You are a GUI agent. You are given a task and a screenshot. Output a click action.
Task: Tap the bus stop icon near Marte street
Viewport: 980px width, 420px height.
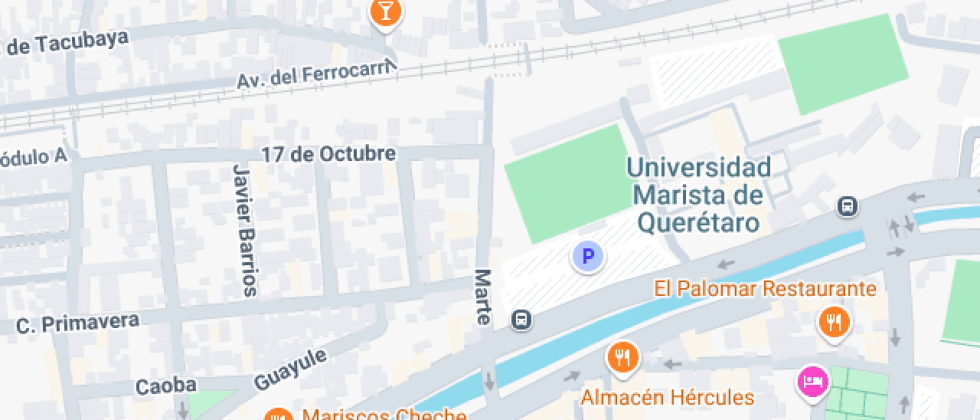(520, 320)
